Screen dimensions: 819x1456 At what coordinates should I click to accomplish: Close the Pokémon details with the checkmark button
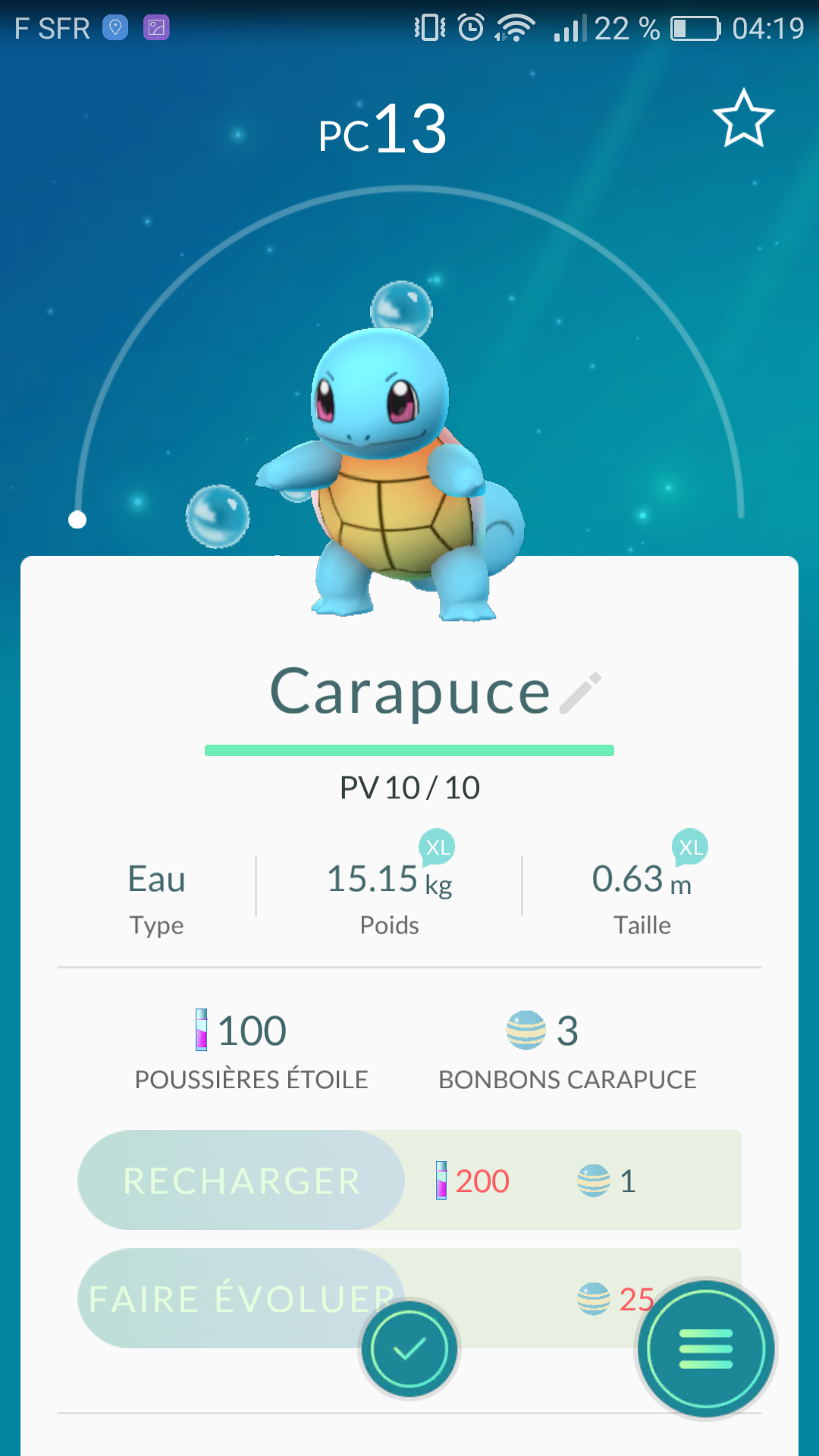click(409, 1348)
